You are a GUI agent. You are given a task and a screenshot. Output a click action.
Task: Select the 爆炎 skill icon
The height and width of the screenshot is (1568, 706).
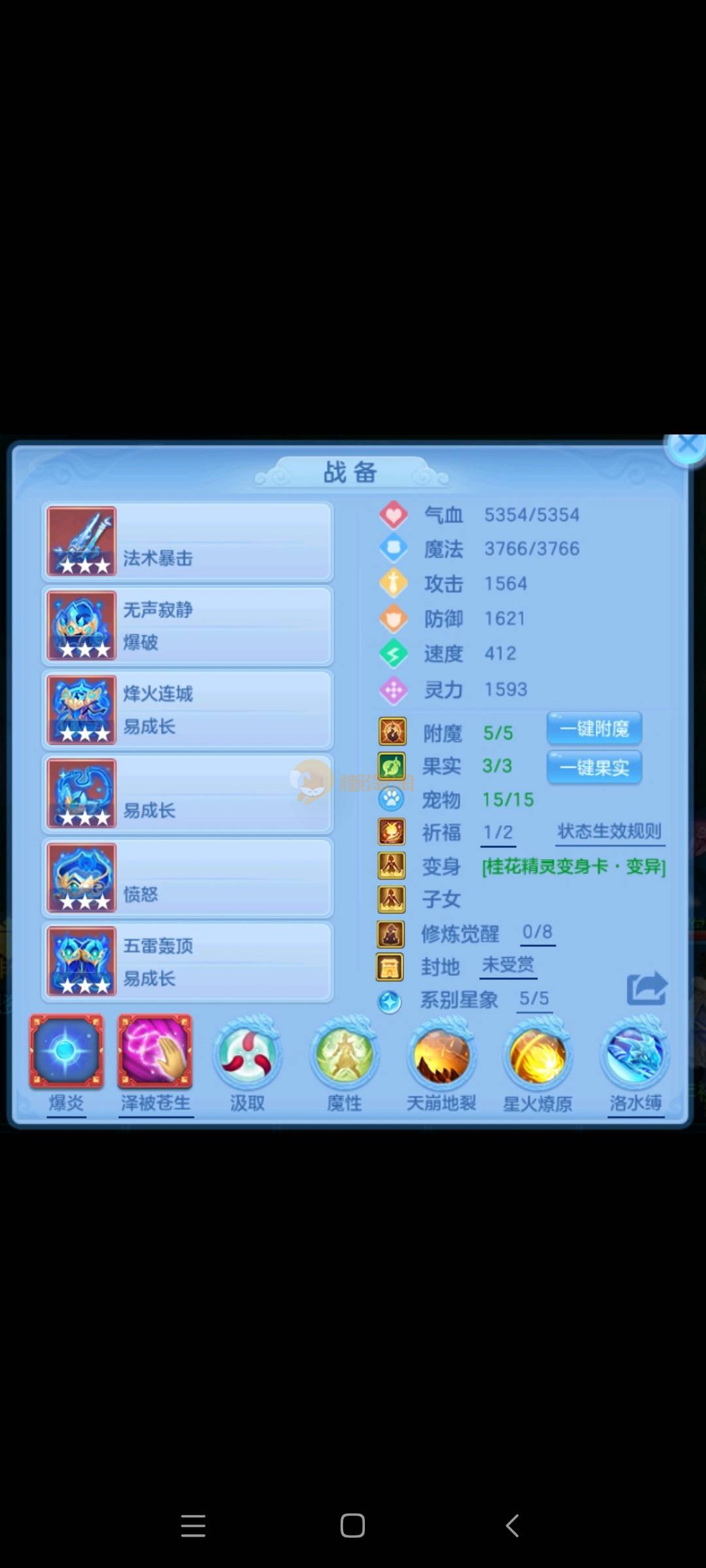(66, 1052)
